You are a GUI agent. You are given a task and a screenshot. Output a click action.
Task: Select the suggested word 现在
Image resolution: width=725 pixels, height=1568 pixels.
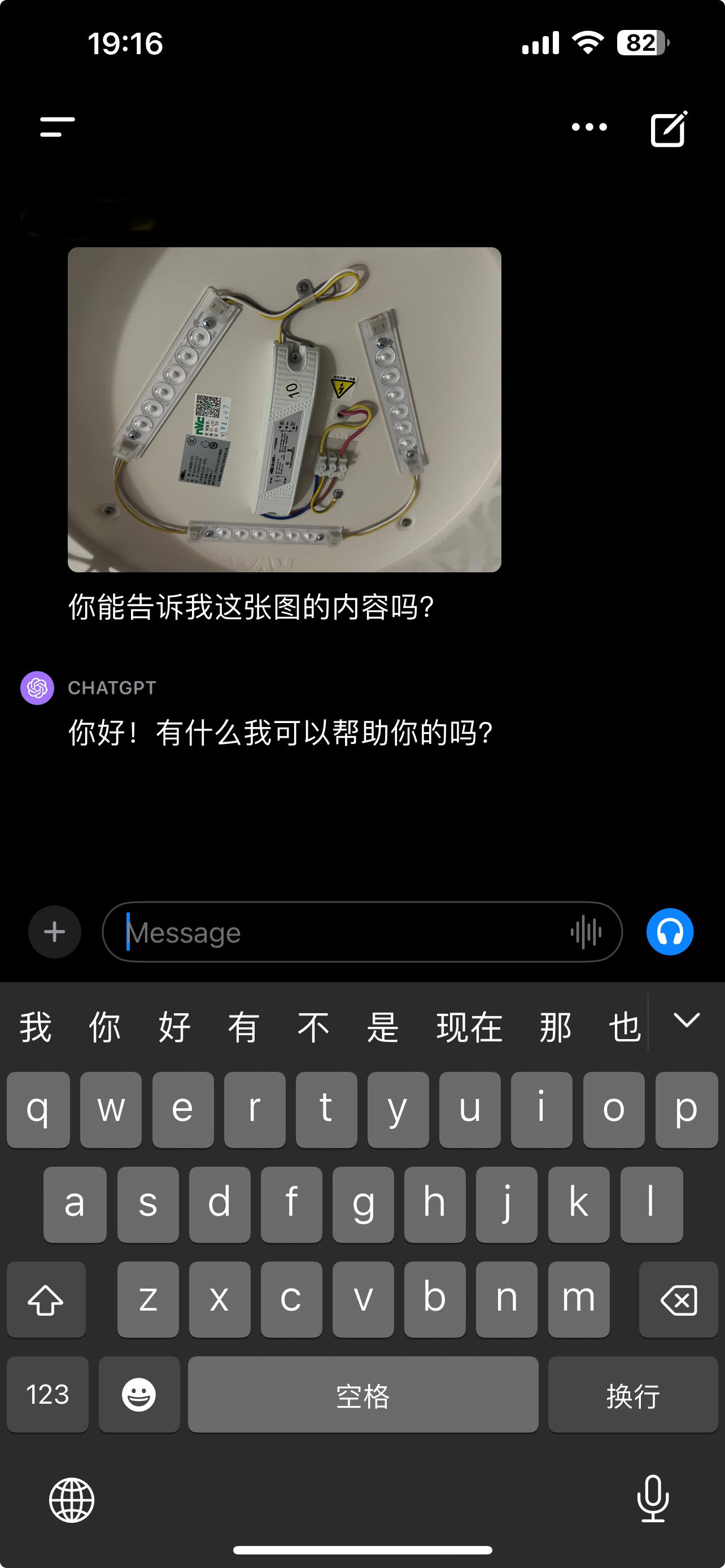(469, 1027)
